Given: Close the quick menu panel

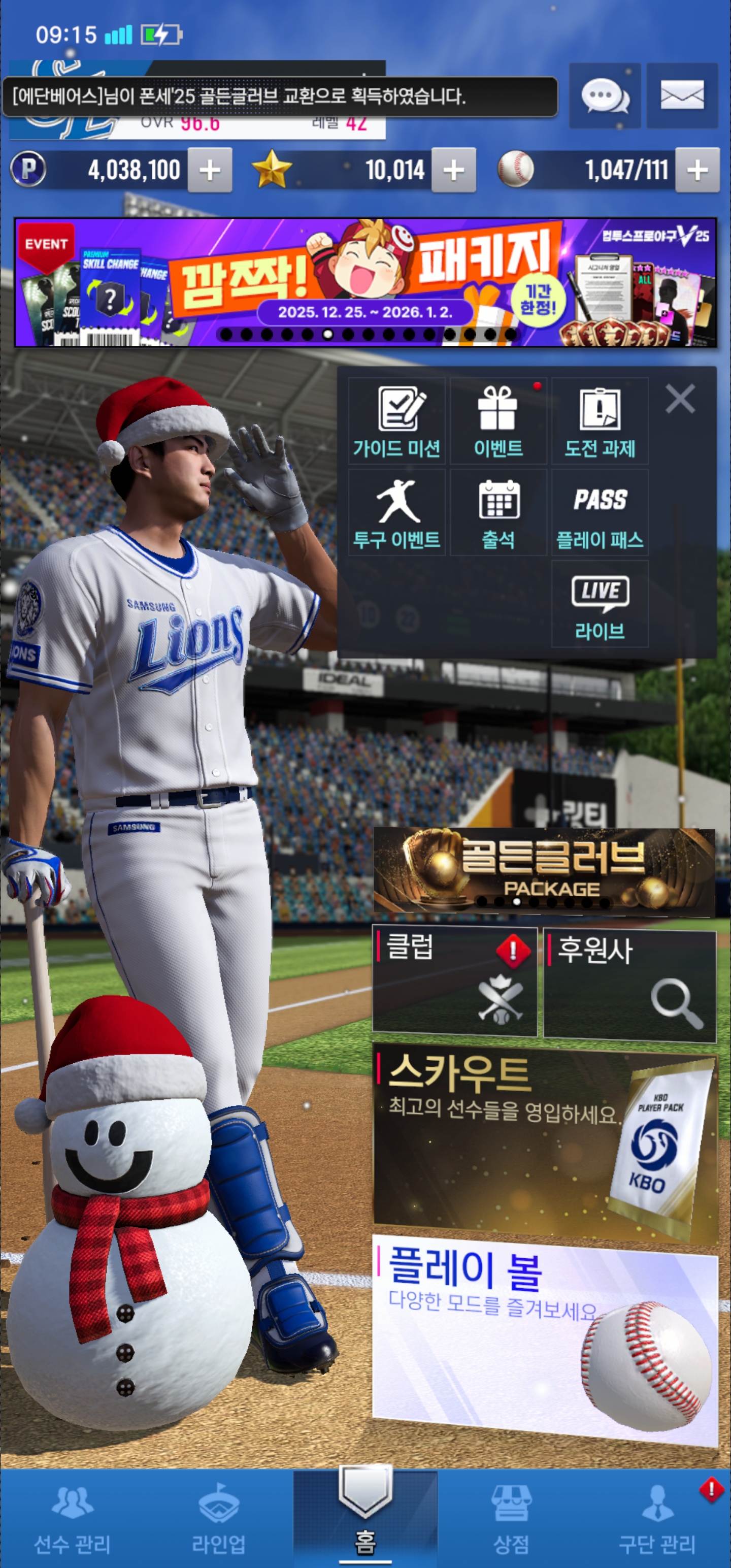Looking at the screenshot, I should click(680, 399).
